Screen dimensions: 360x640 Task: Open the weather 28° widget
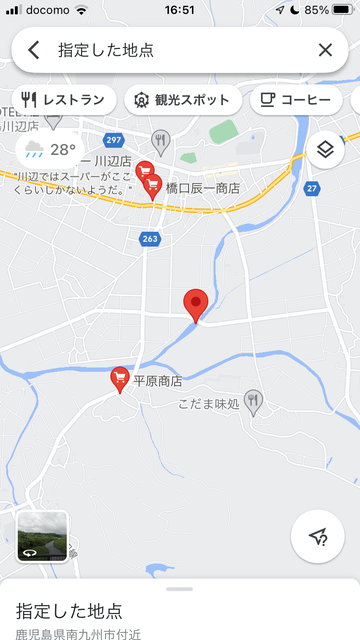51,150
